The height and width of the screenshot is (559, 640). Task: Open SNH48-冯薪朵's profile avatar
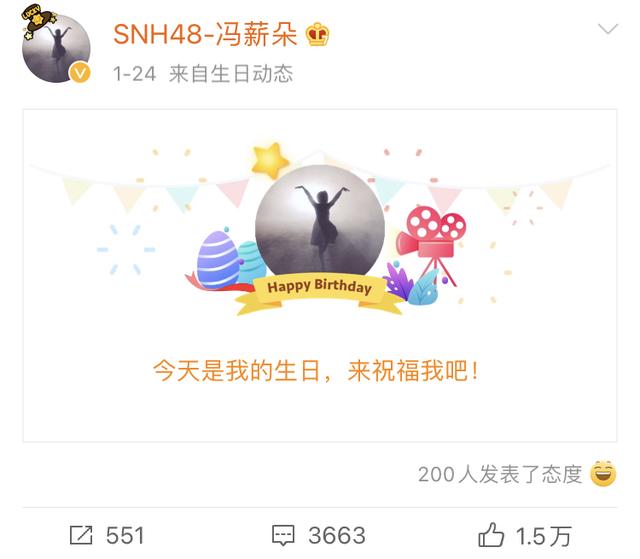[57, 46]
